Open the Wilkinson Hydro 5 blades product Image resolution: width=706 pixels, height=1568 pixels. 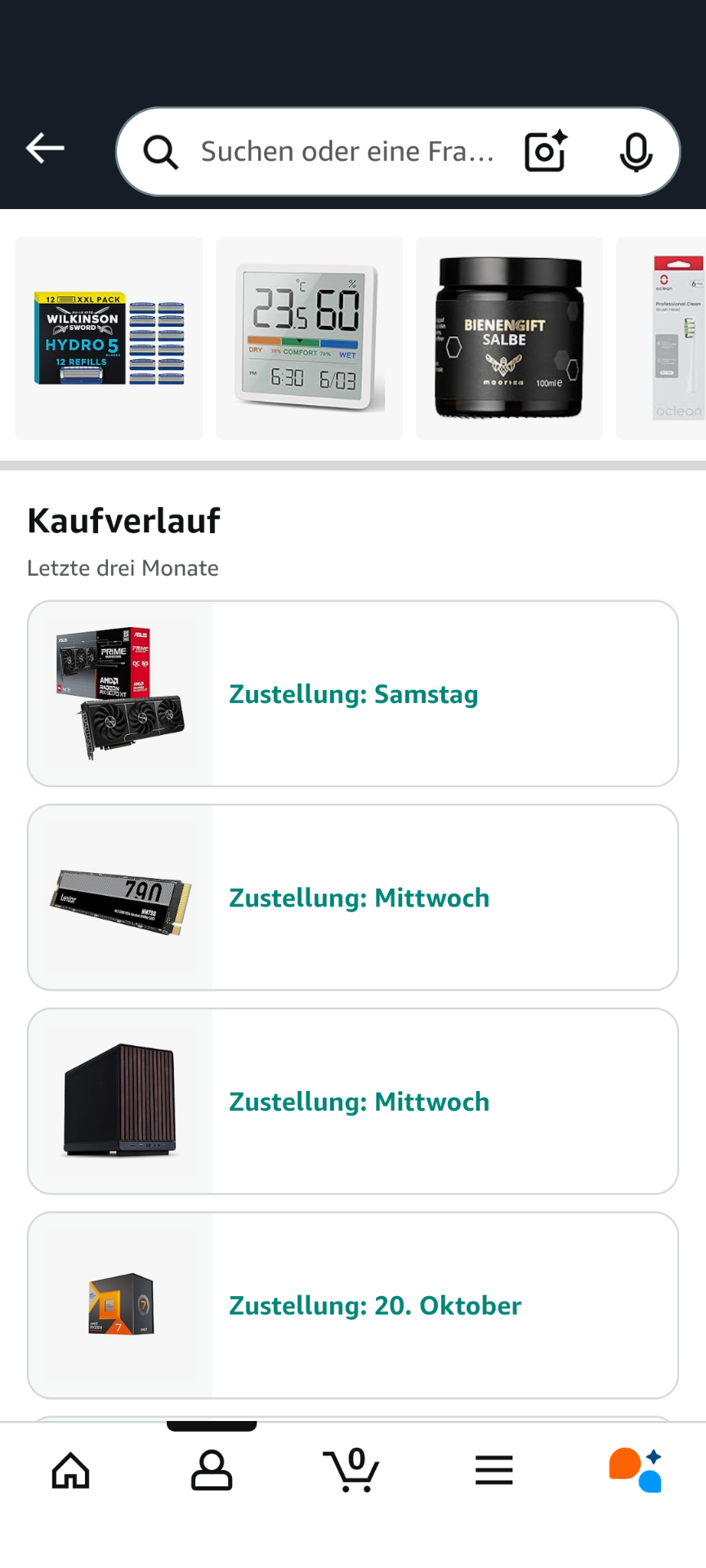coord(109,339)
